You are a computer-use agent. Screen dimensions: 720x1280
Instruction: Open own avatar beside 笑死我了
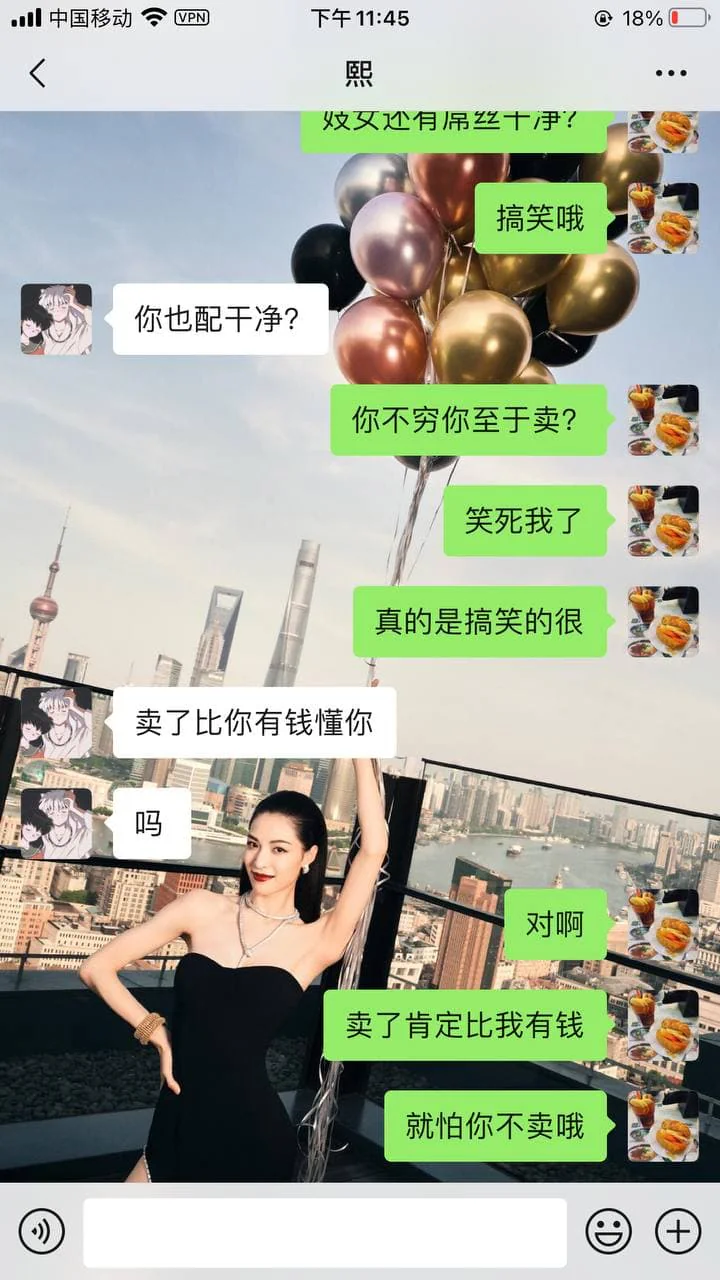[x=663, y=521]
